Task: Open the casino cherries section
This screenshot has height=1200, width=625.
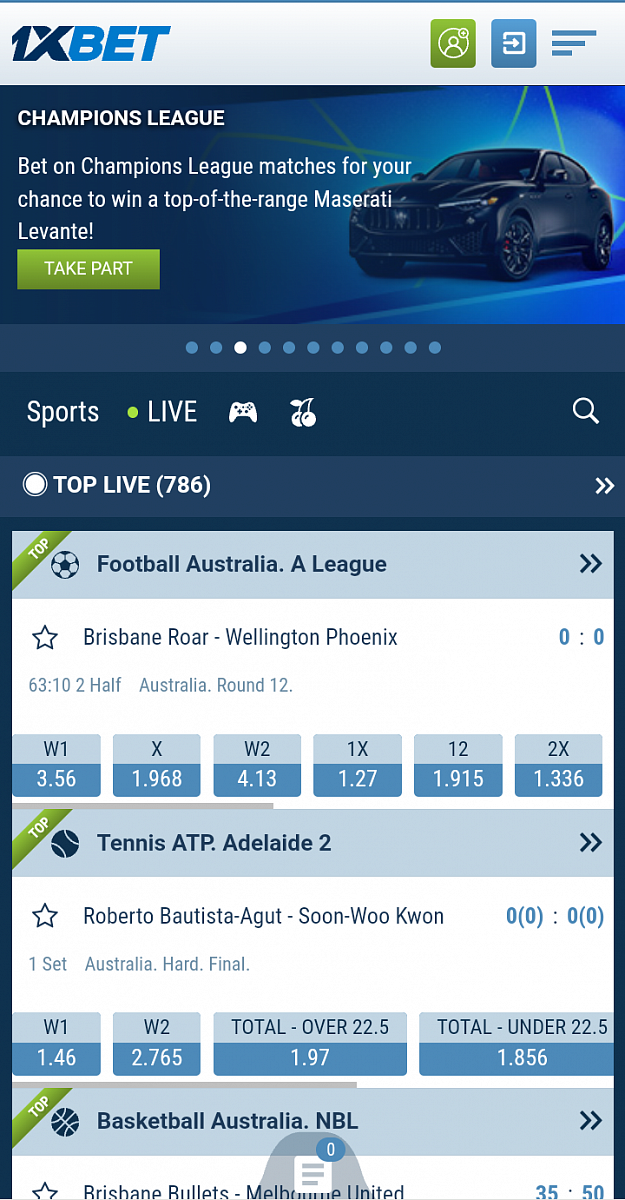Action: click(x=302, y=412)
